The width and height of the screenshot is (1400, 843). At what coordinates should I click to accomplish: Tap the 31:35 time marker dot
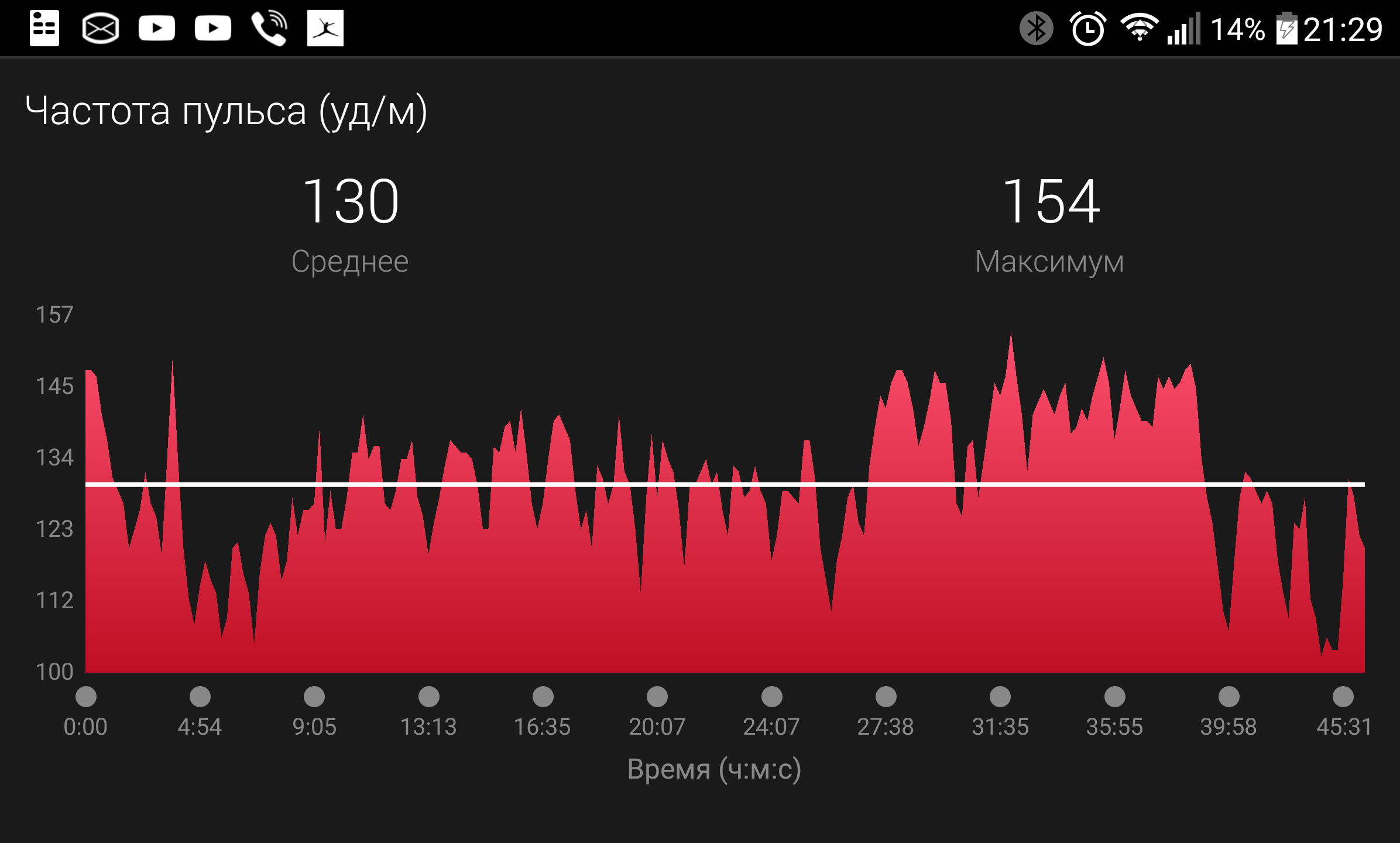coord(1000,697)
